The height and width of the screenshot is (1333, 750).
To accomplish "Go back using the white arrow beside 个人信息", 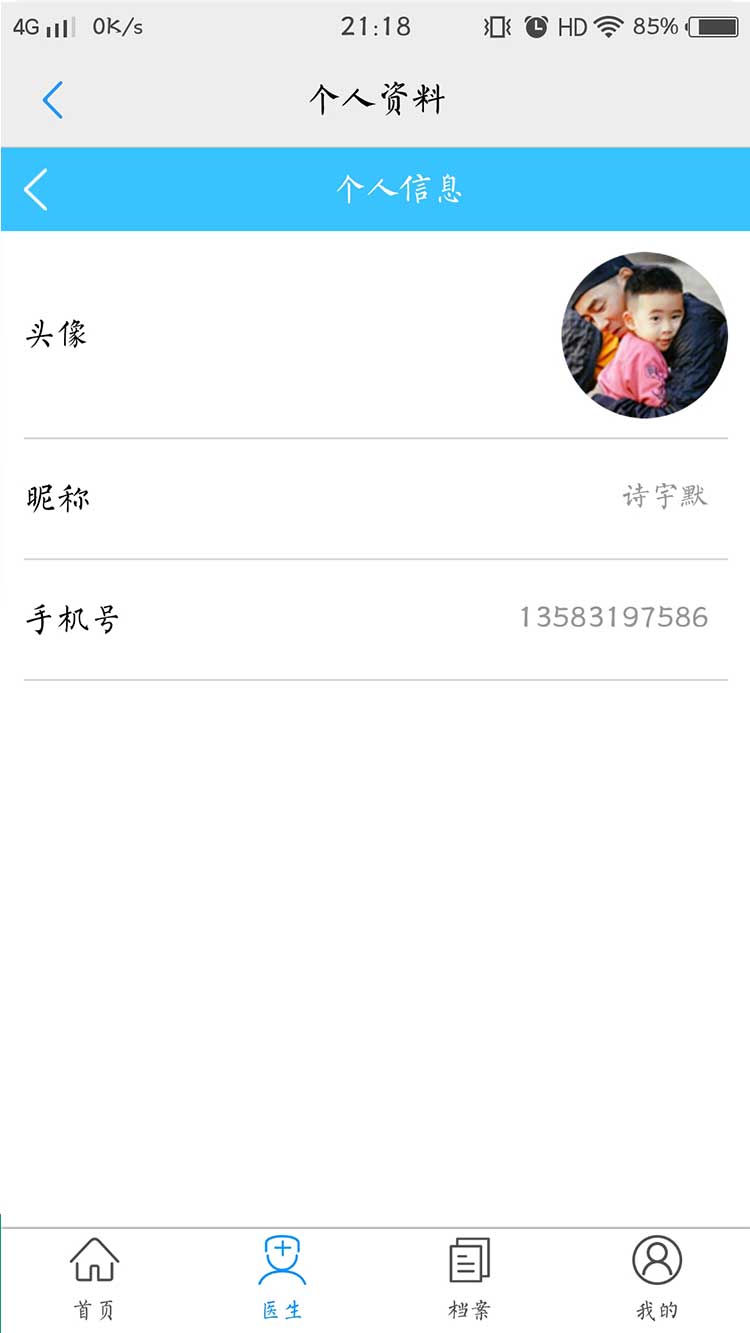I will 37,189.
